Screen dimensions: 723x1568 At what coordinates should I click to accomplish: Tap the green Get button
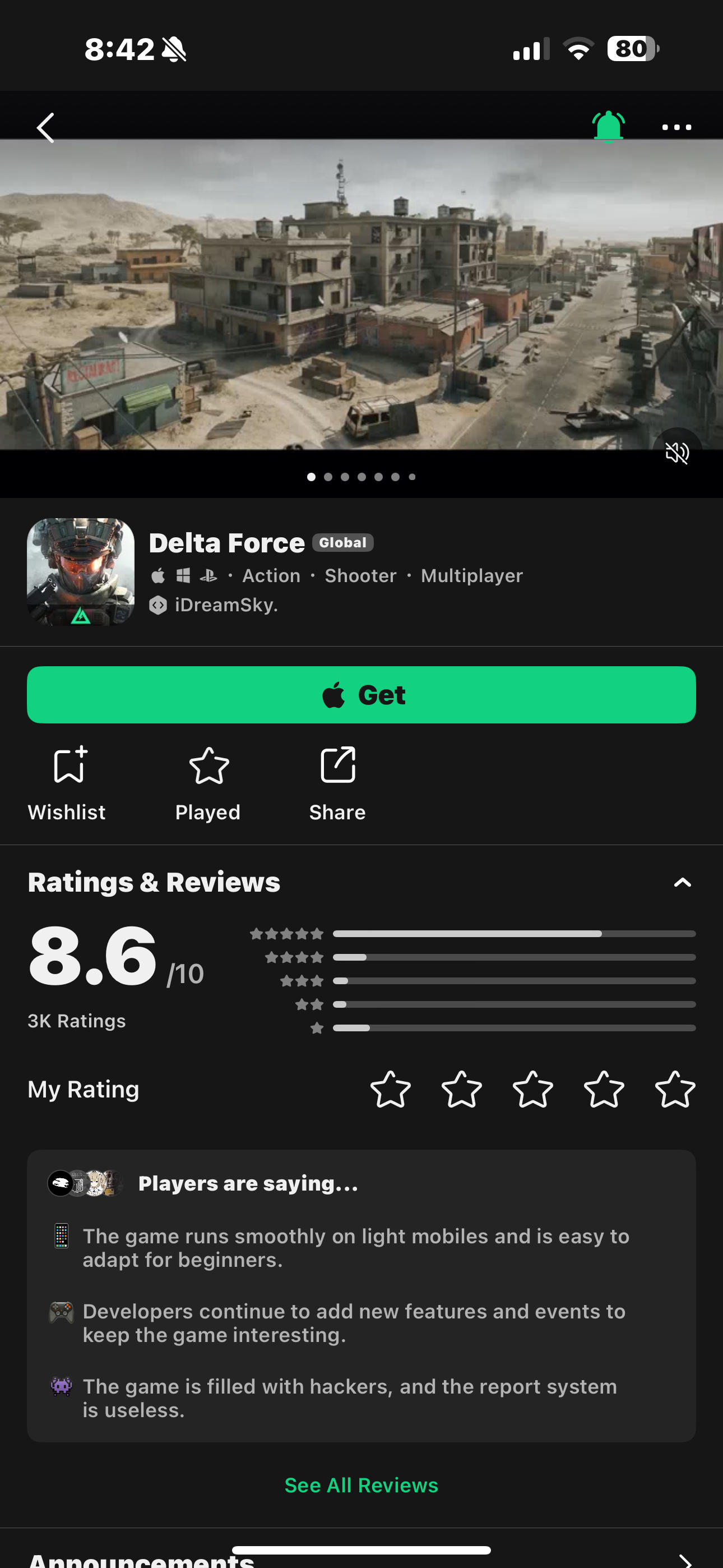pos(361,694)
